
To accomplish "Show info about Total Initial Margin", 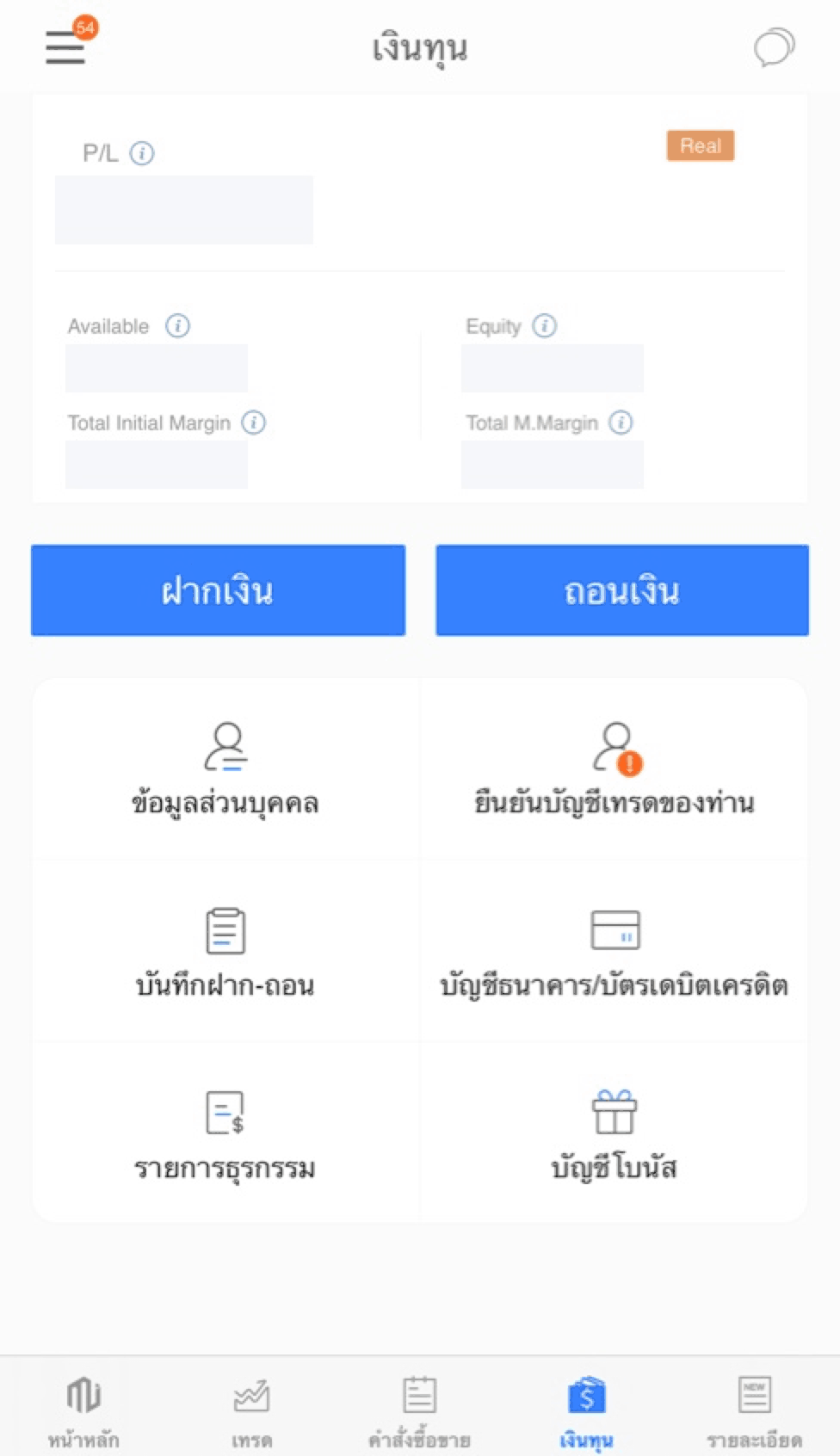I will 253,423.
